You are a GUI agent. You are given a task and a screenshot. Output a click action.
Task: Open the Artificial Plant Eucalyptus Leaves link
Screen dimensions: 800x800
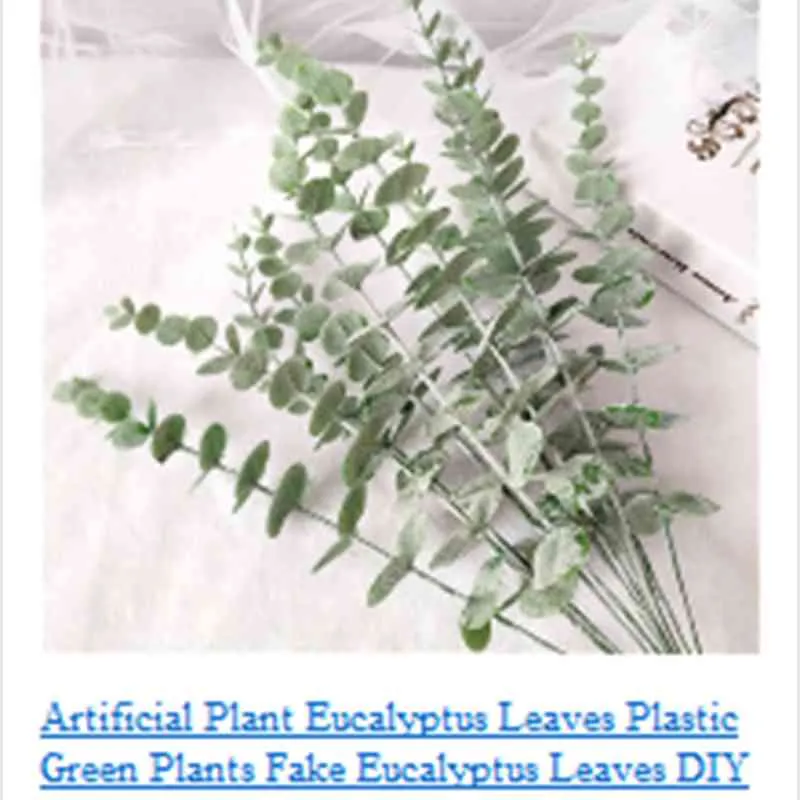(x=390, y=743)
